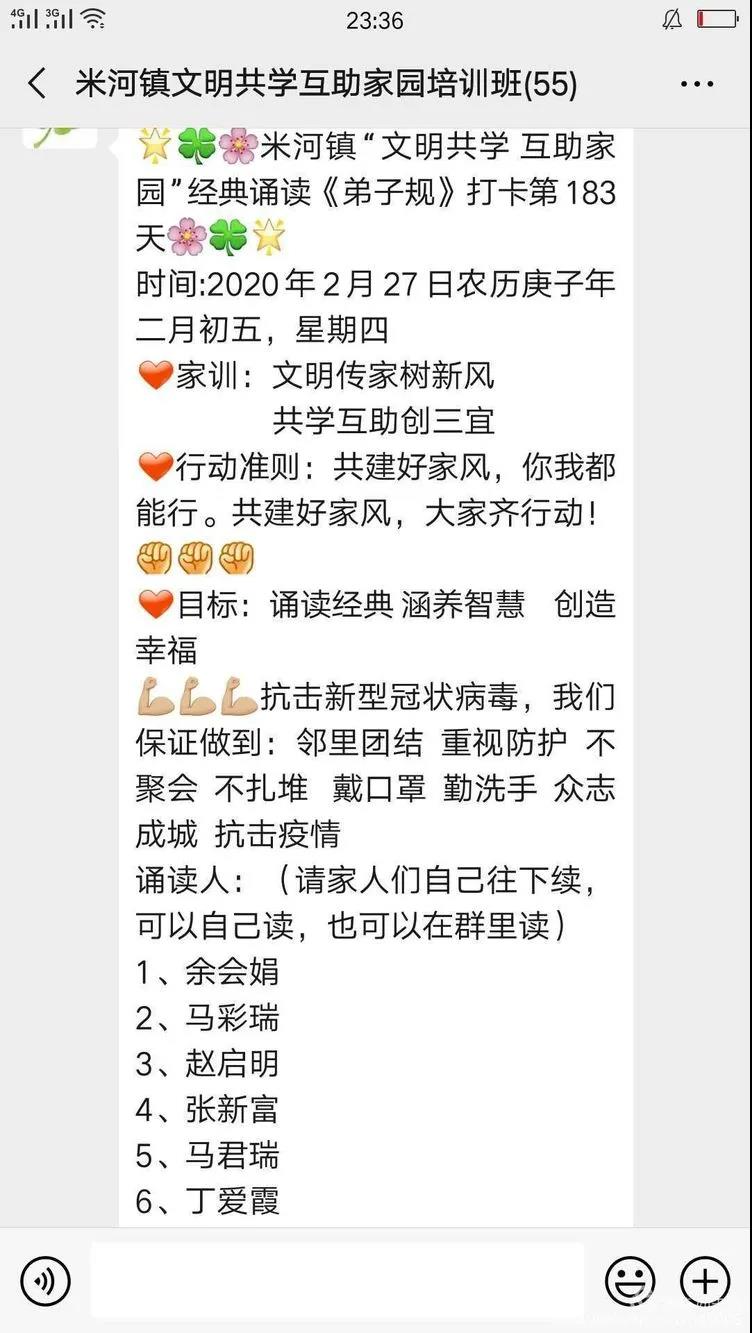Open the emoji picker
The height and width of the screenshot is (1333, 752).
pos(630,1281)
